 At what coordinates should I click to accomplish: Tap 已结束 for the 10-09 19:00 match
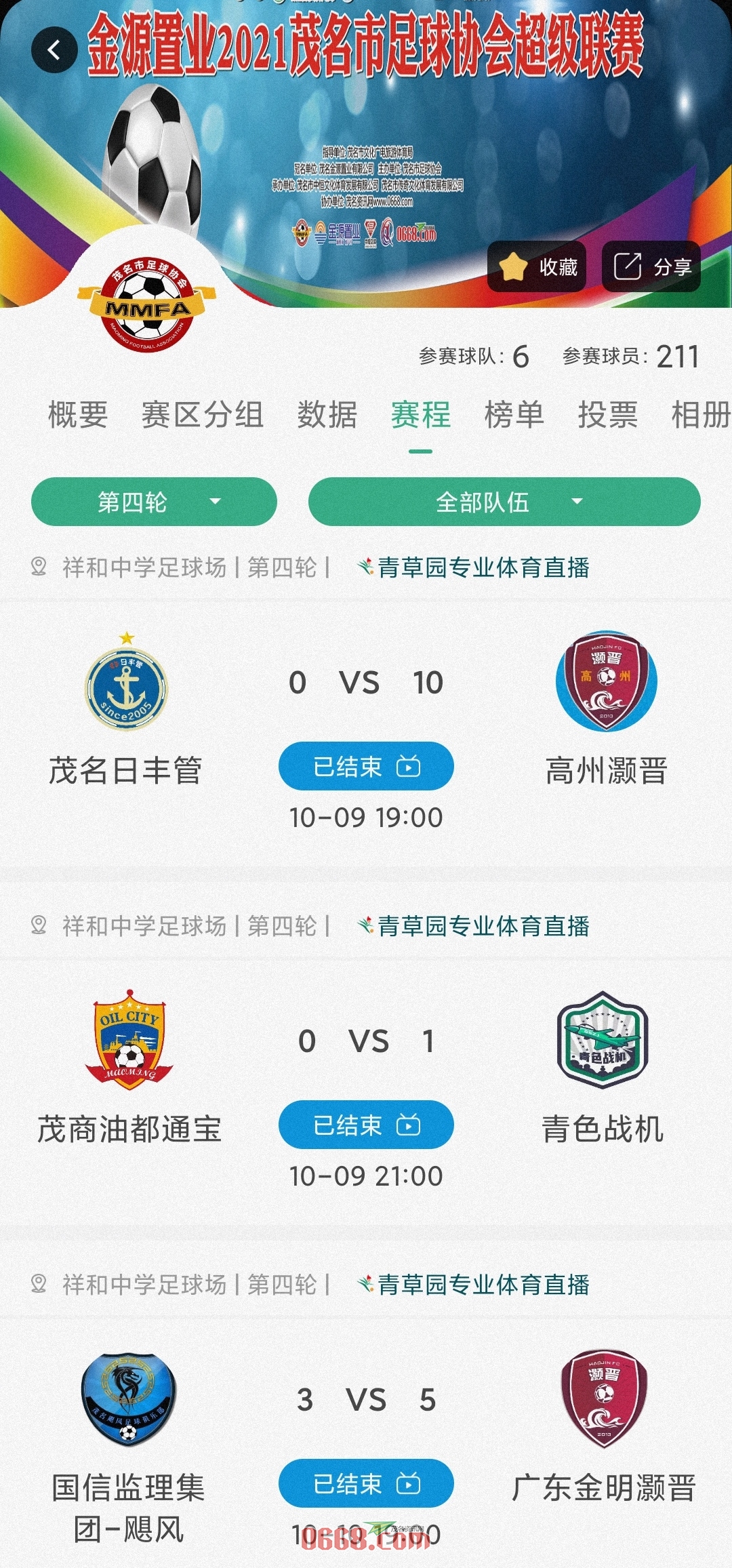click(366, 767)
